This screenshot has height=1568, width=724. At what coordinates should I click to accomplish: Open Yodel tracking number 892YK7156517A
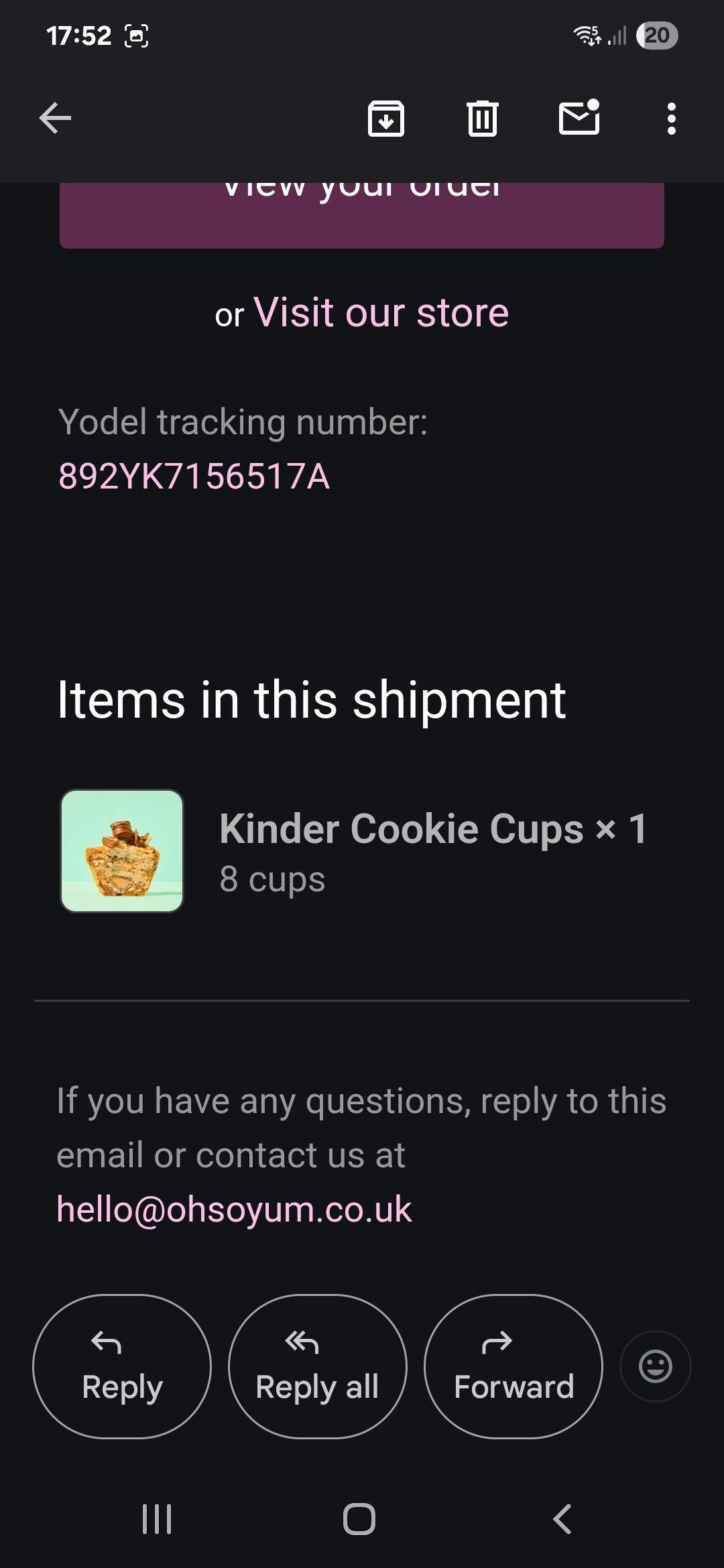coord(194,476)
